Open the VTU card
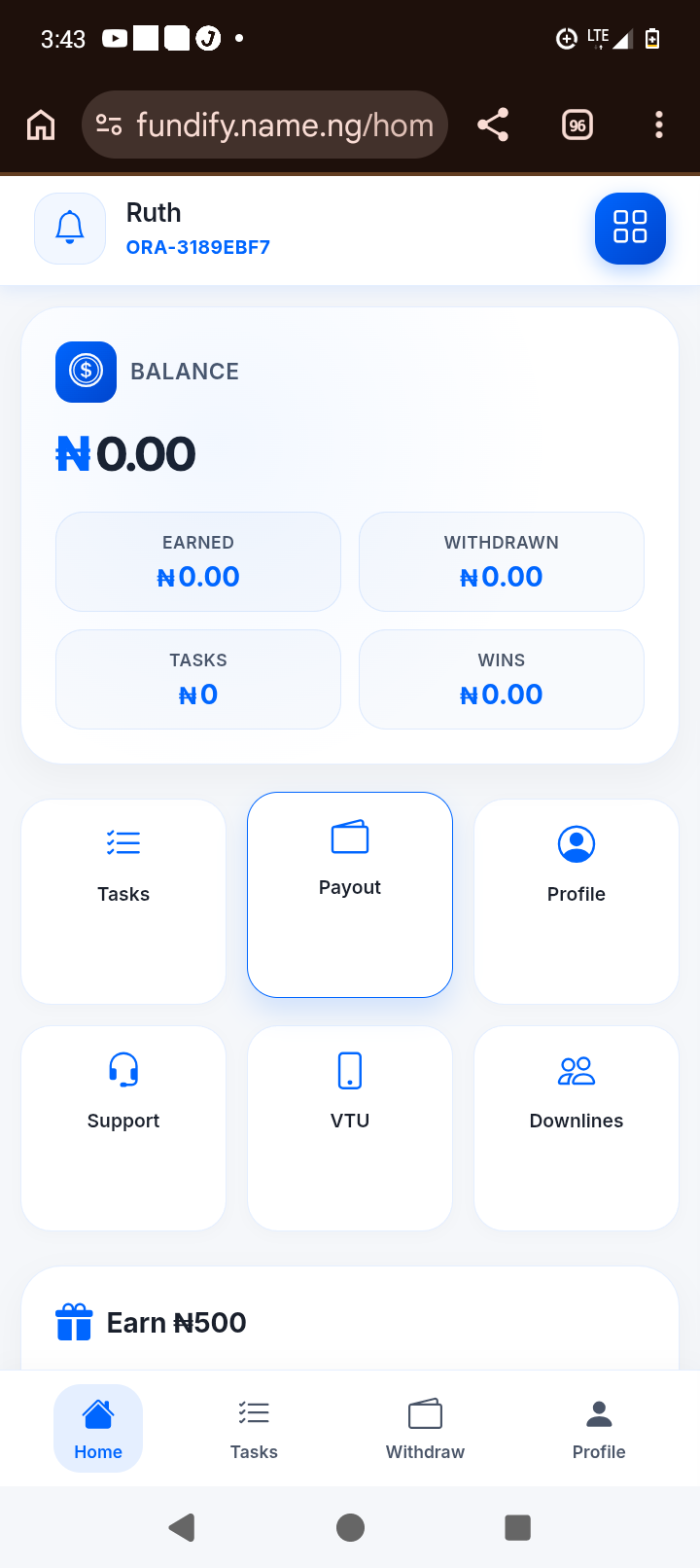 (350, 1127)
